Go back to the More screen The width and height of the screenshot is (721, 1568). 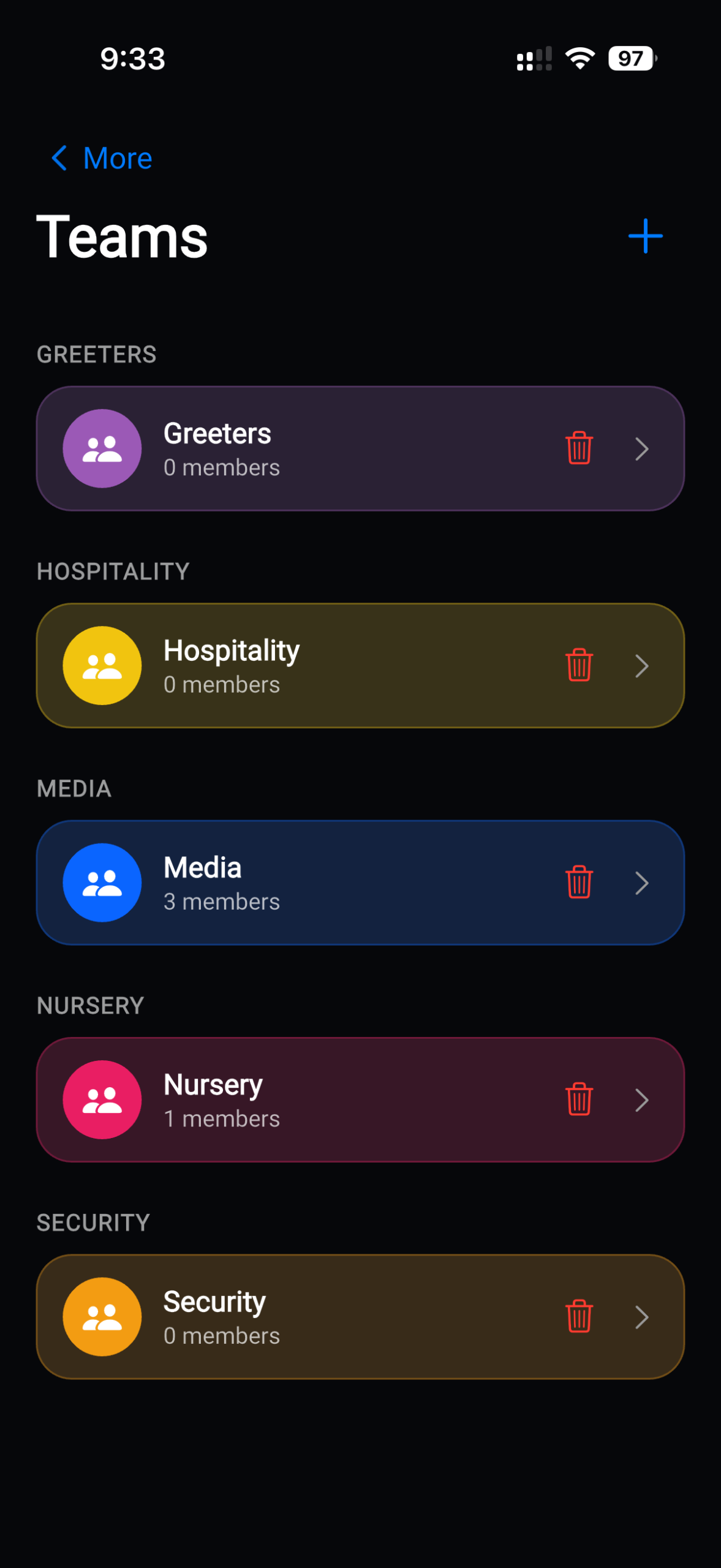[102, 158]
